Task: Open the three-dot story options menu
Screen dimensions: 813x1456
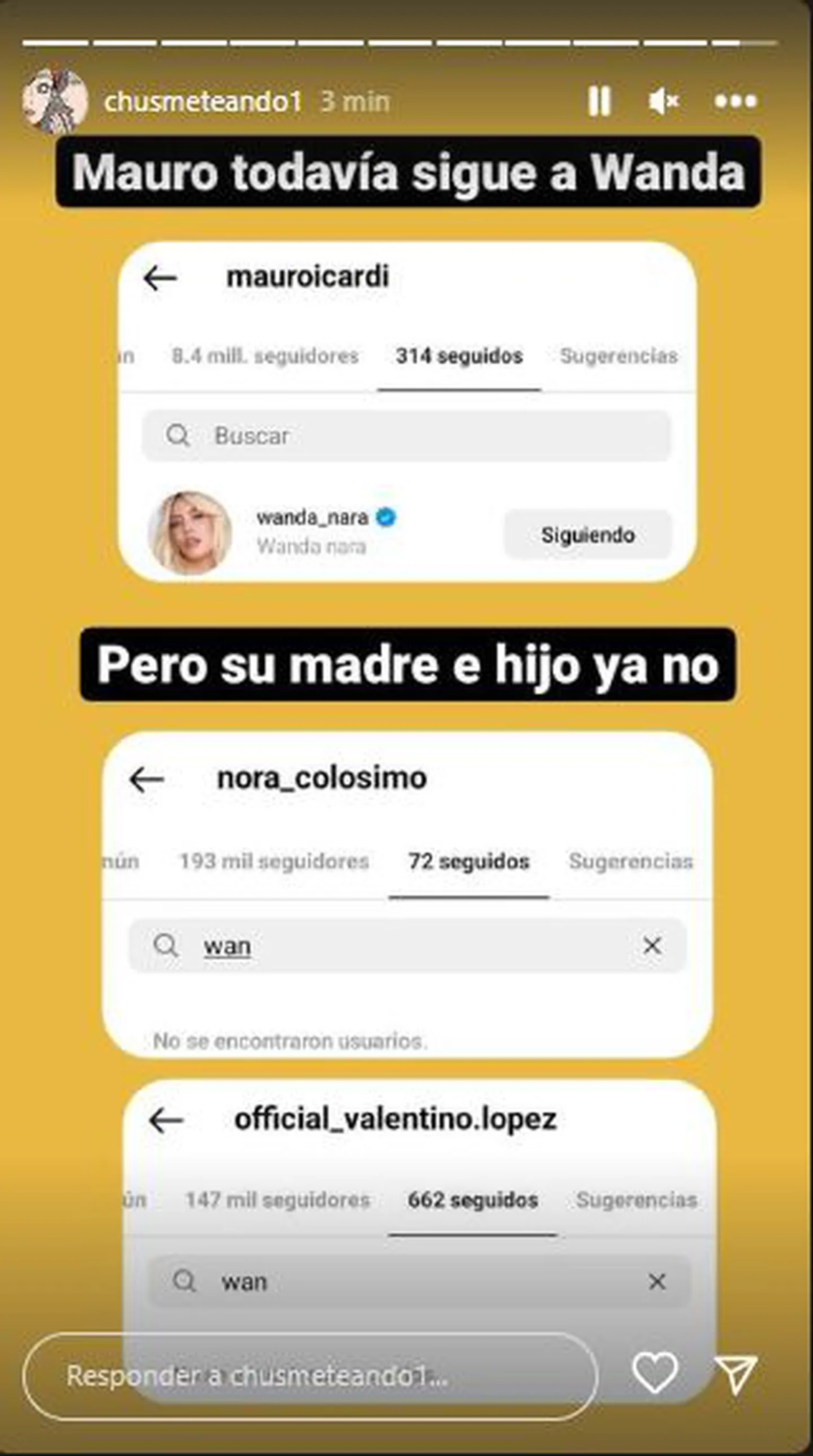Action: pyautogui.click(x=736, y=102)
